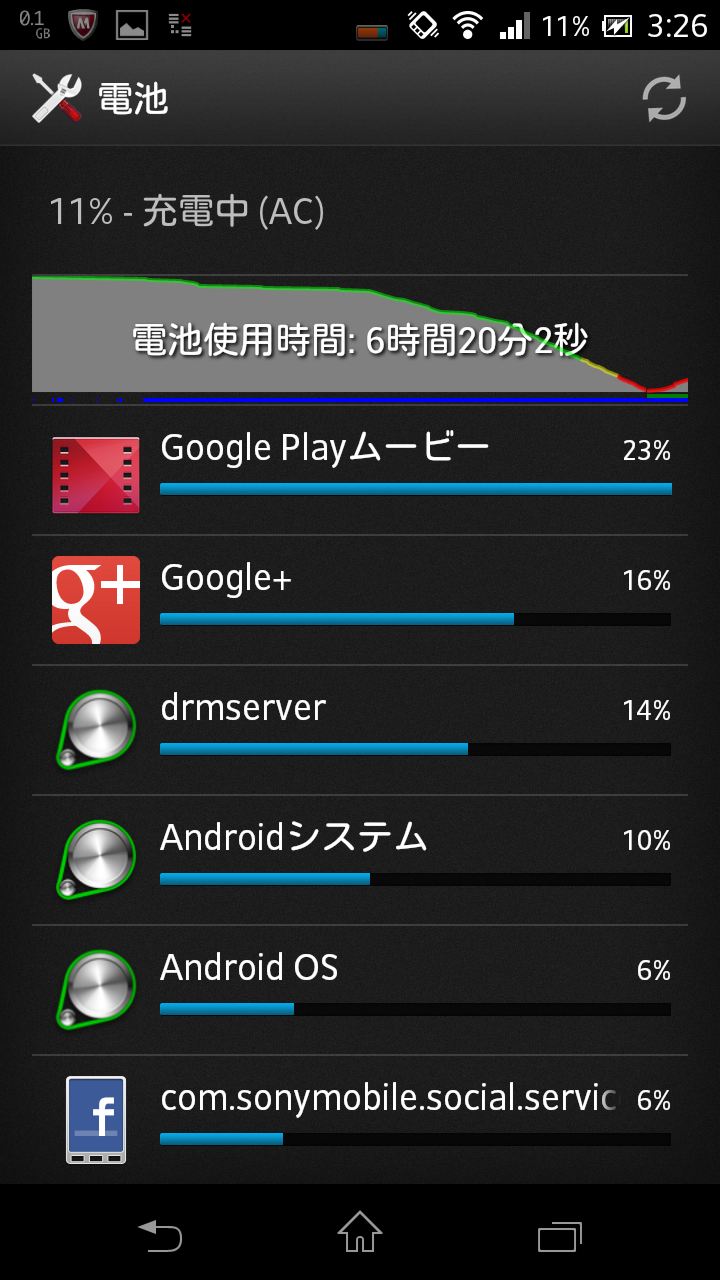Viewport: 720px width, 1280px height.
Task: Show recent apps
Action: coord(560,1235)
